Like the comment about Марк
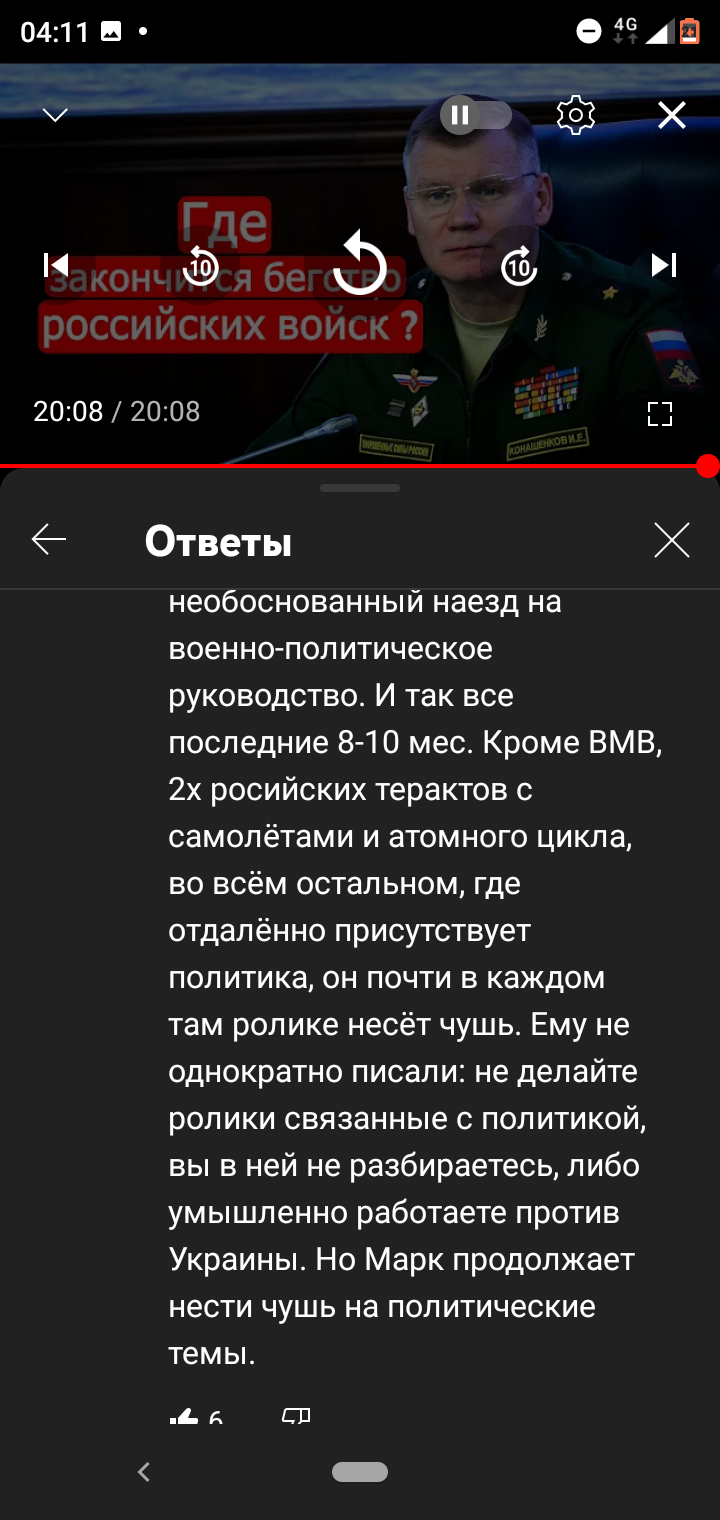Screen dimensions: 720x1520 (x=184, y=1415)
